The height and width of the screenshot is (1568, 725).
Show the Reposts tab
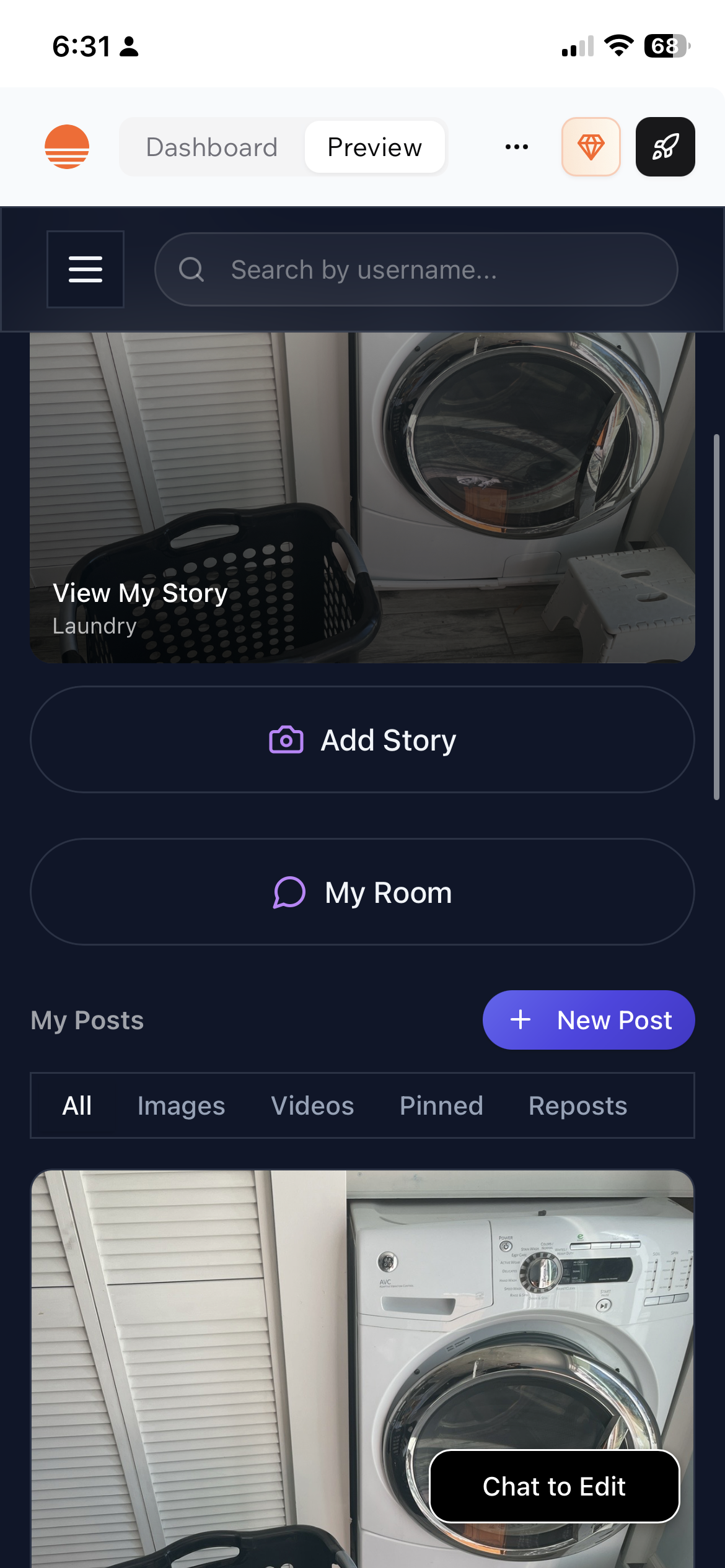[x=577, y=1105]
